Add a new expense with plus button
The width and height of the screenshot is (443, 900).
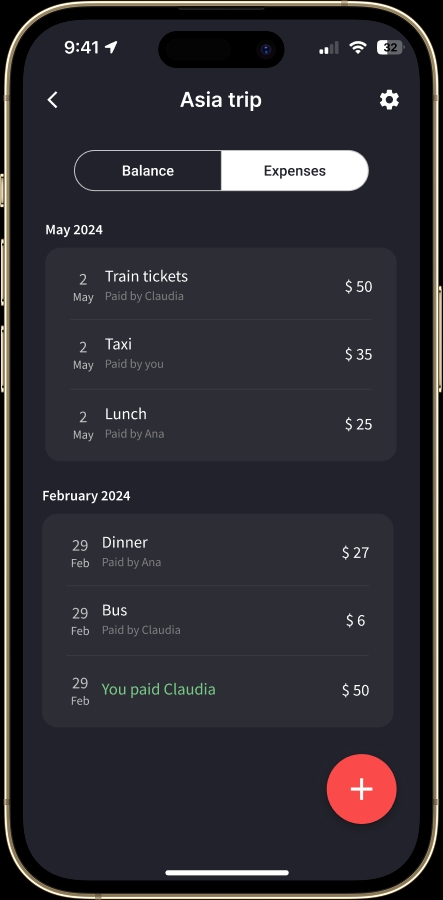(x=362, y=789)
